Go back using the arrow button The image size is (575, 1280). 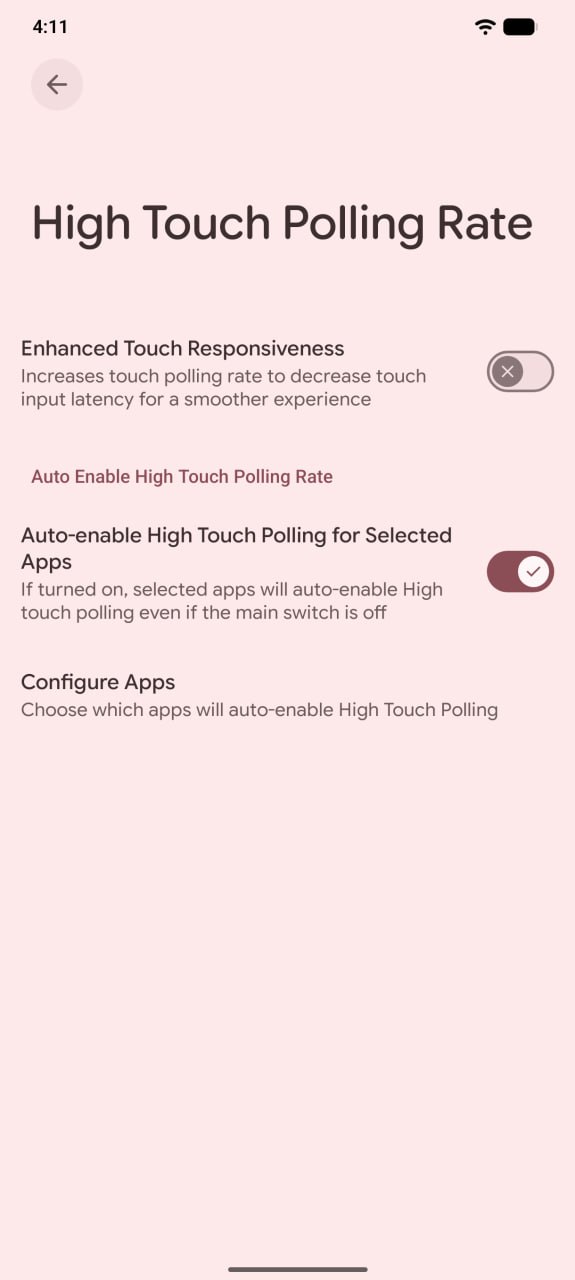pyautogui.click(x=57, y=85)
